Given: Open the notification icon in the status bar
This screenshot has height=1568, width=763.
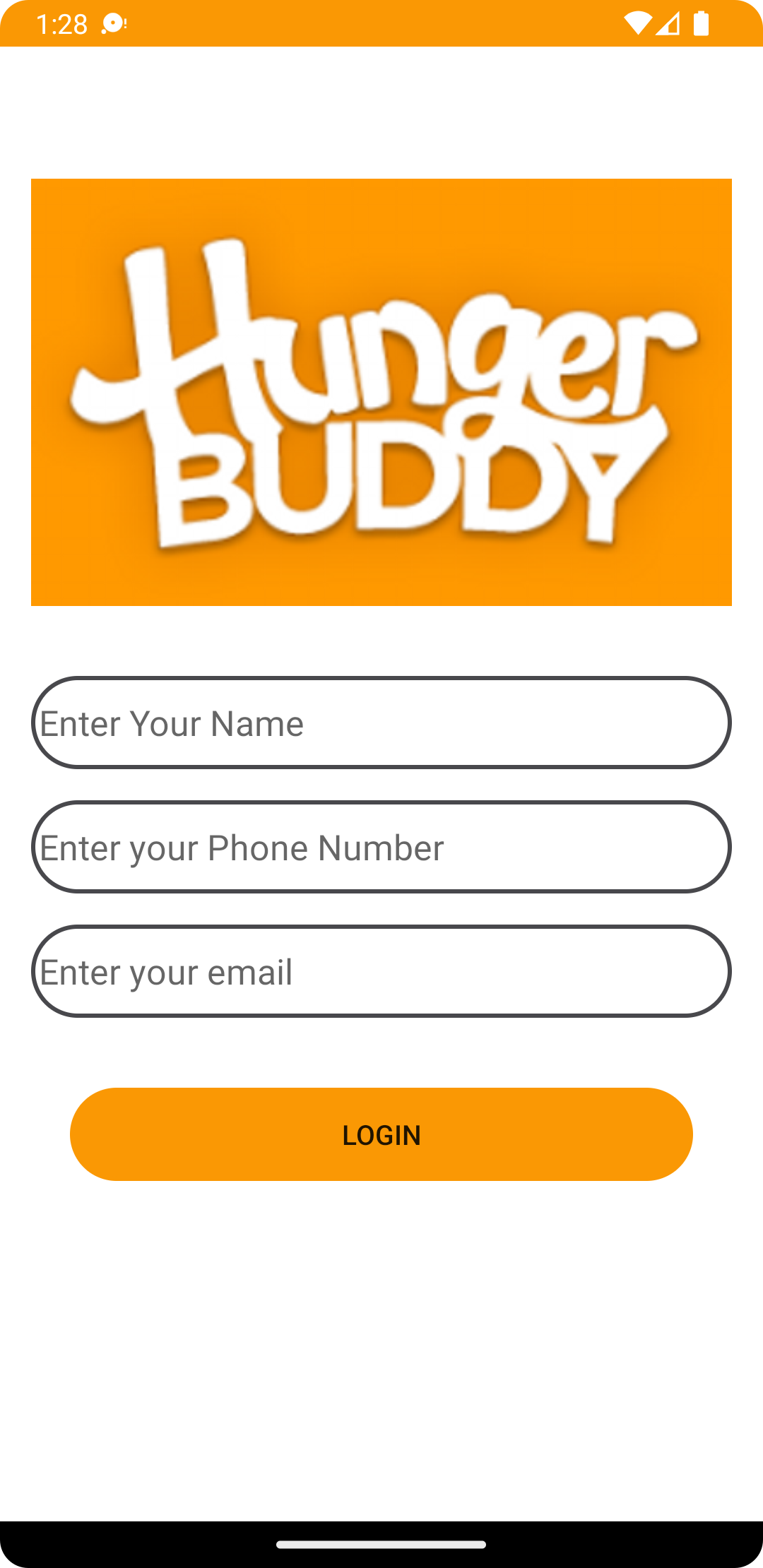Looking at the screenshot, I should pyautogui.click(x=113, y=23).
